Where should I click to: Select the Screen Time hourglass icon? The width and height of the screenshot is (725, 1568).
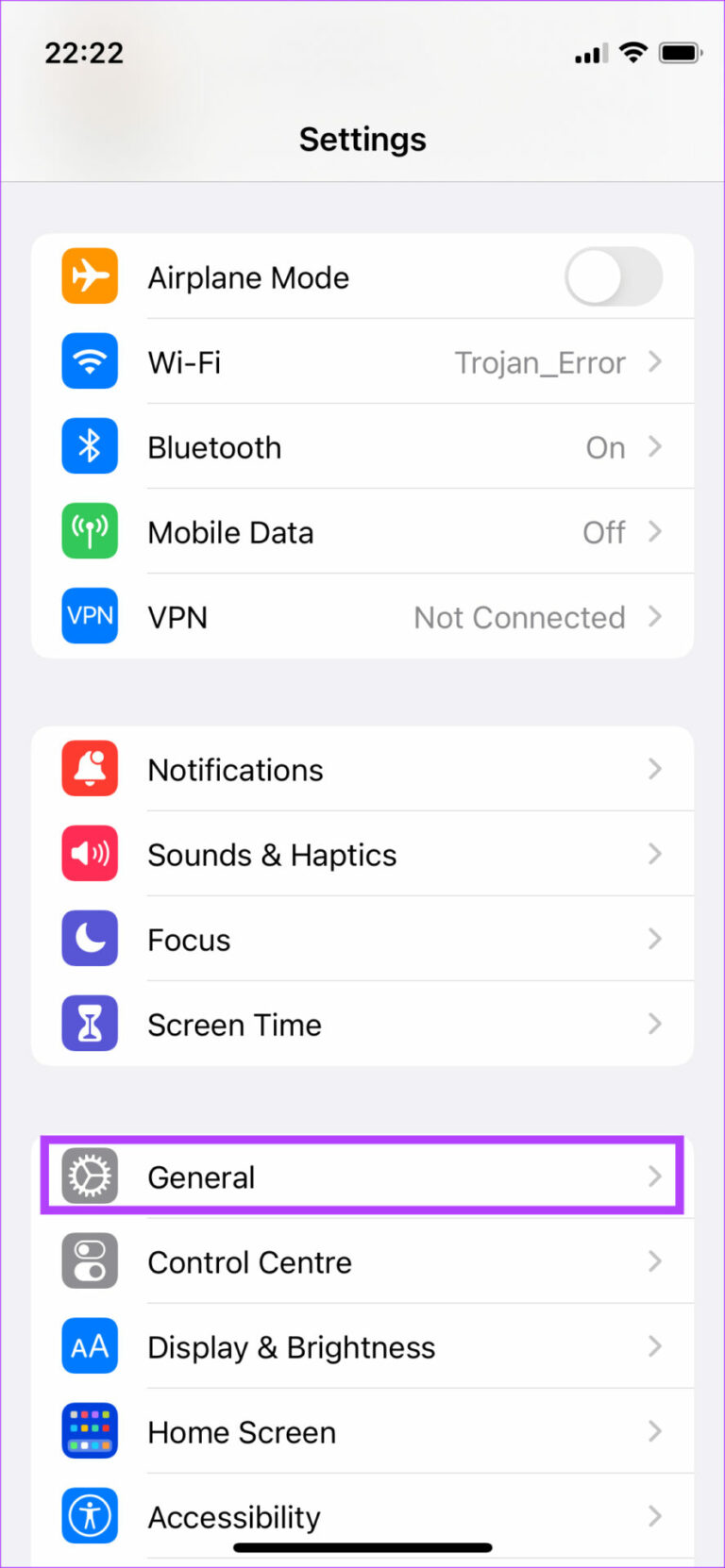(x=90, y=1024)
